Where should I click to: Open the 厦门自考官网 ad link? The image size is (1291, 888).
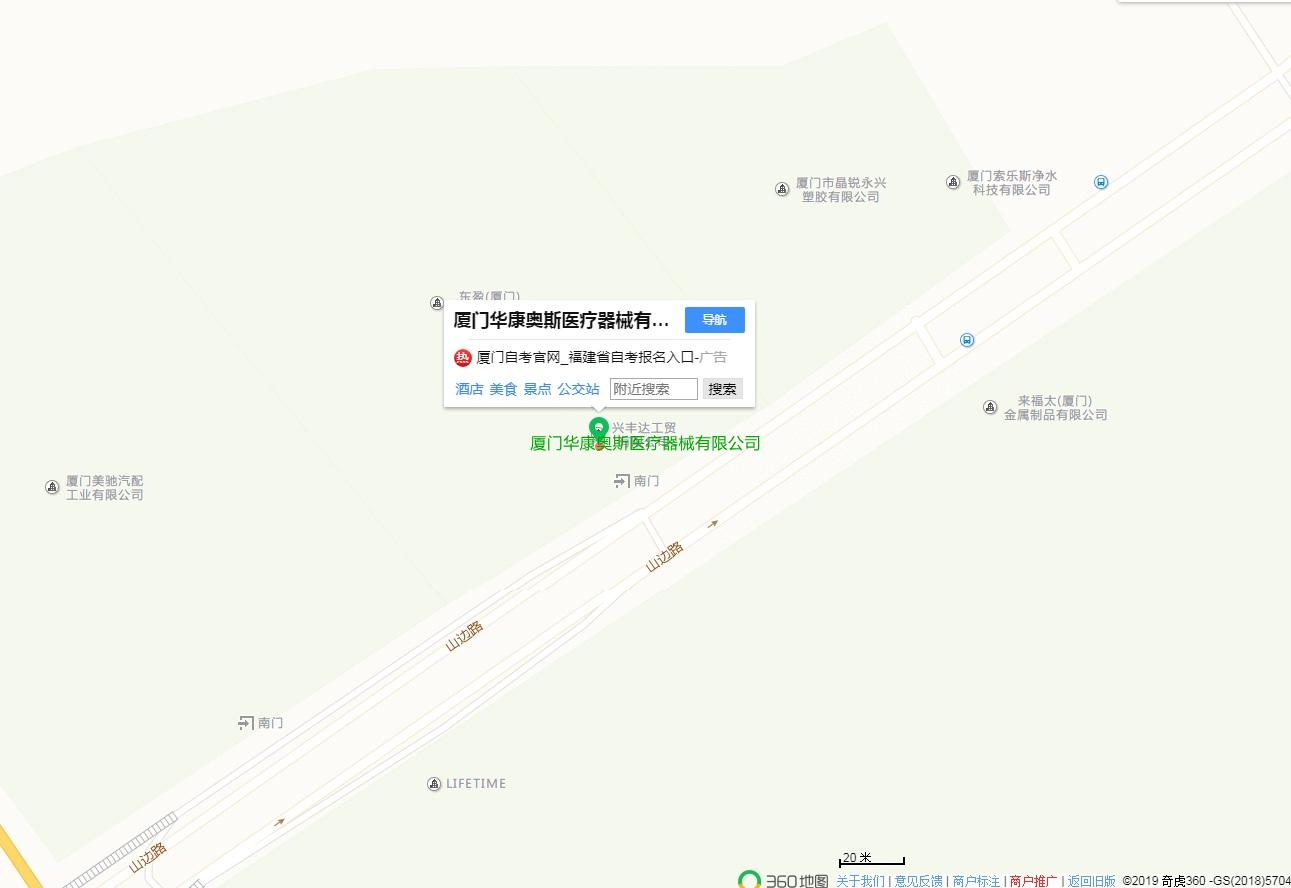pos(586,357)
